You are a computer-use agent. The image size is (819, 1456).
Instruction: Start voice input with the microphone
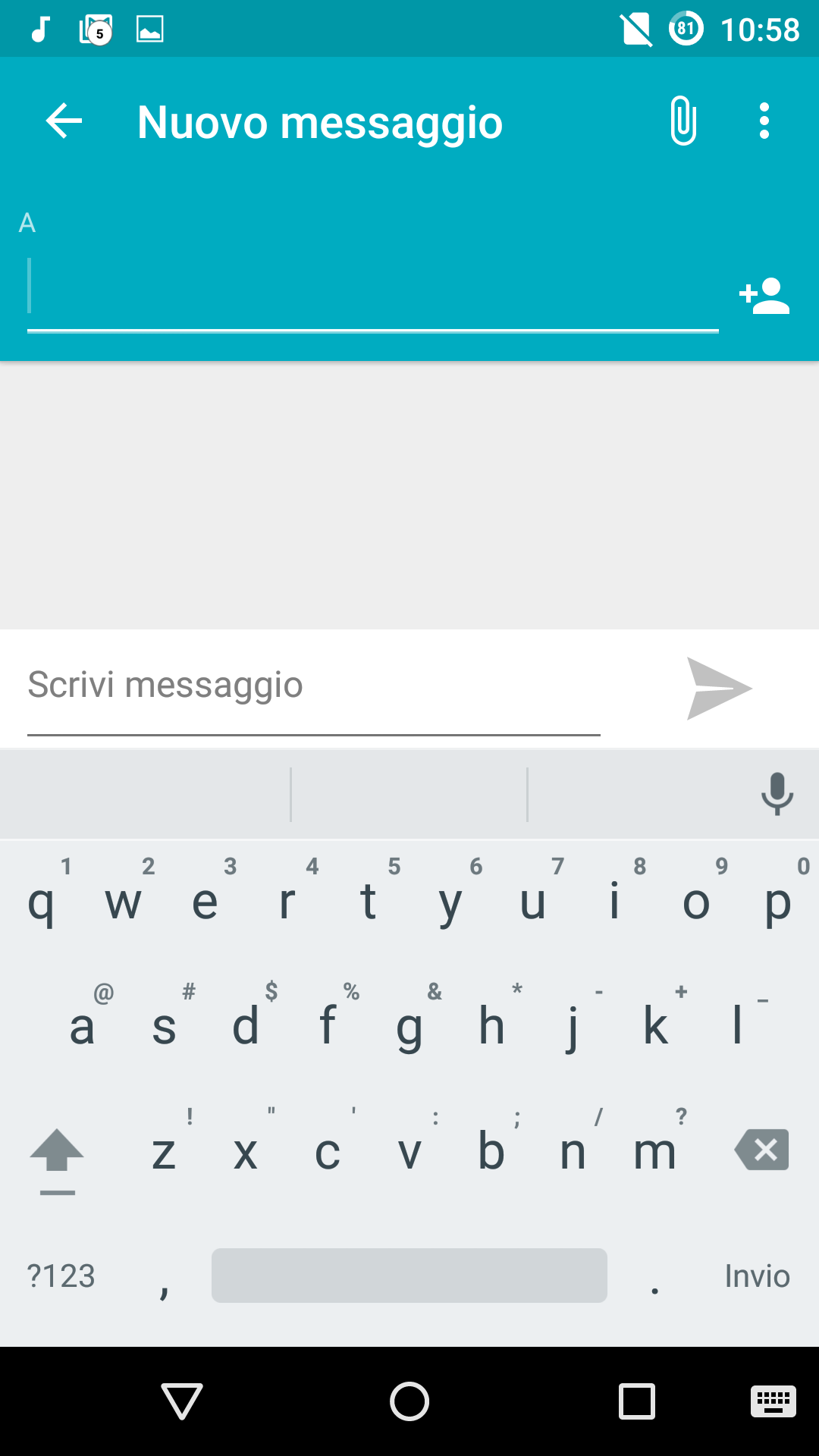(777, 794)
